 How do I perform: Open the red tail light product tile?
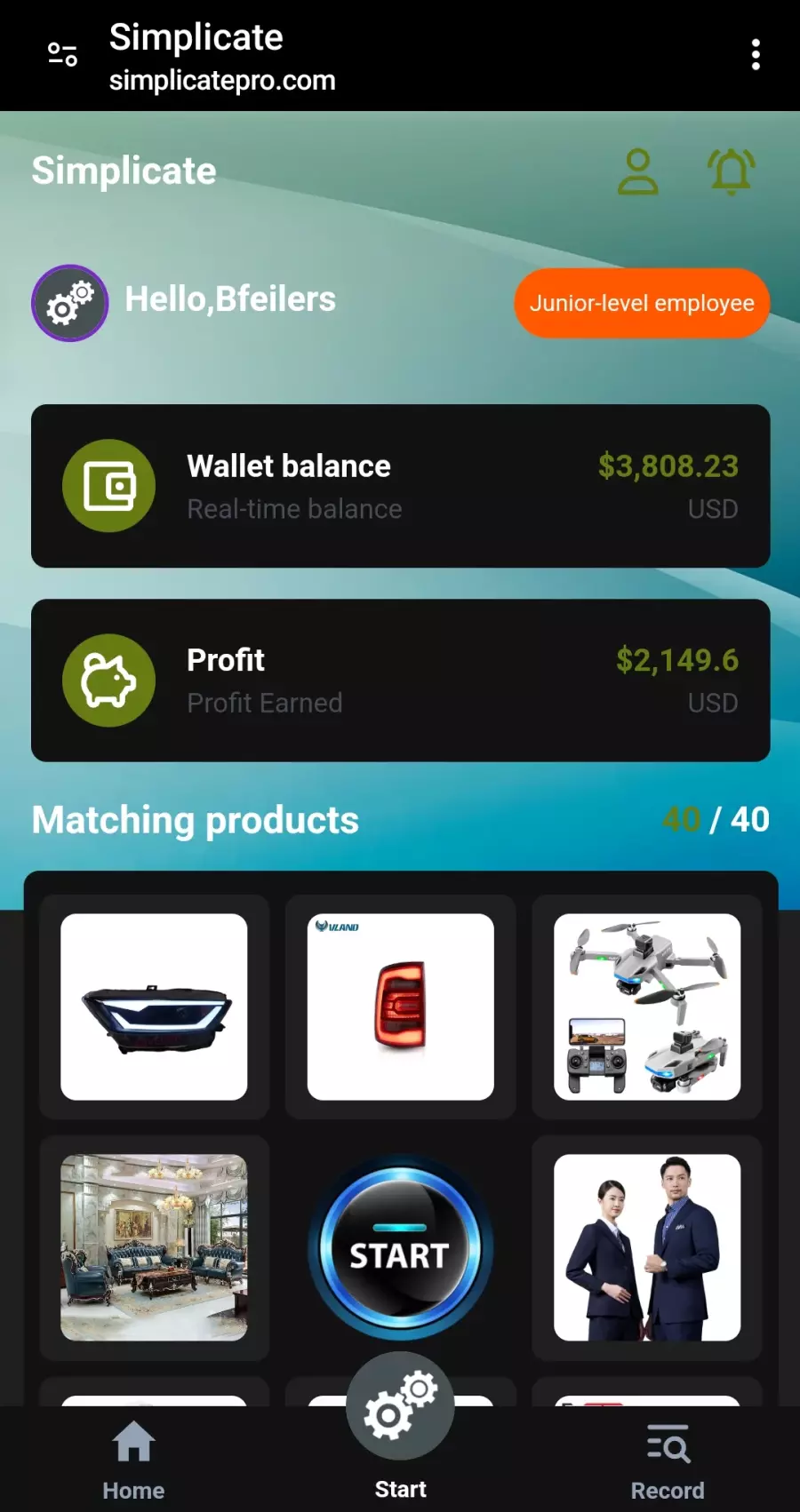click(400, 1007)
